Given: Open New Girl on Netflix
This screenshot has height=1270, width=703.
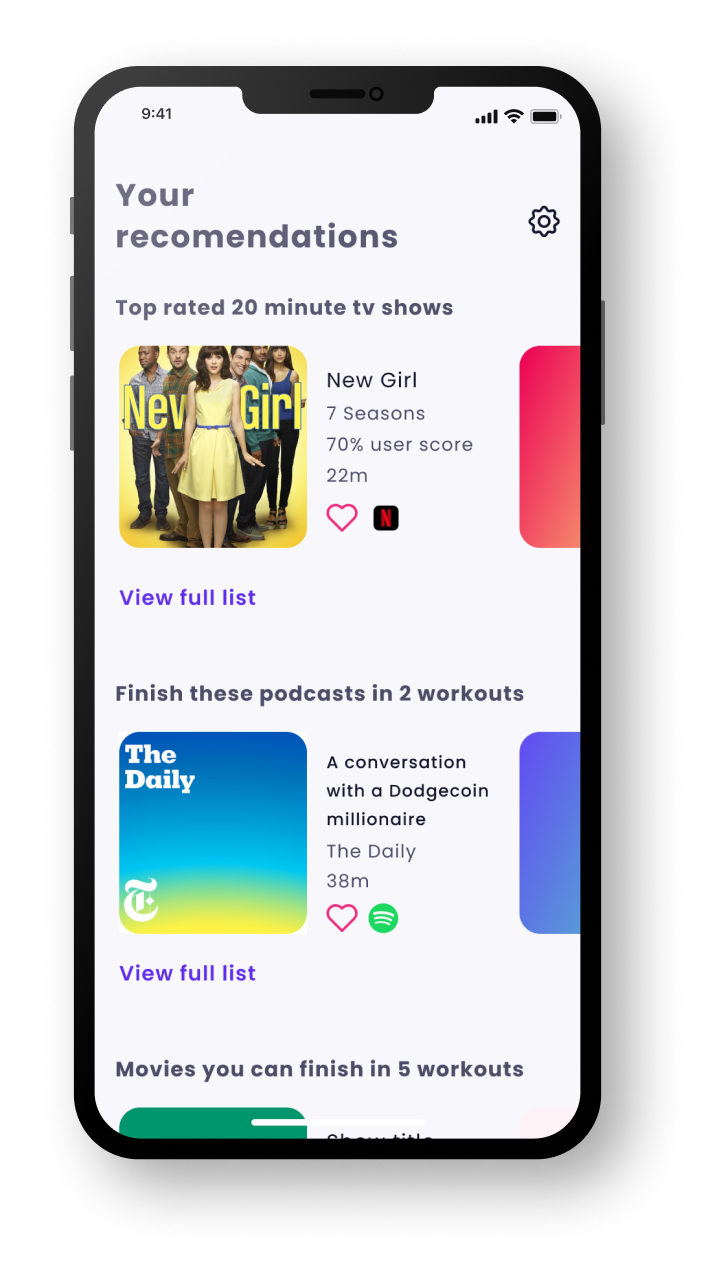Looking at the screenshot, I should pos(386,518).
